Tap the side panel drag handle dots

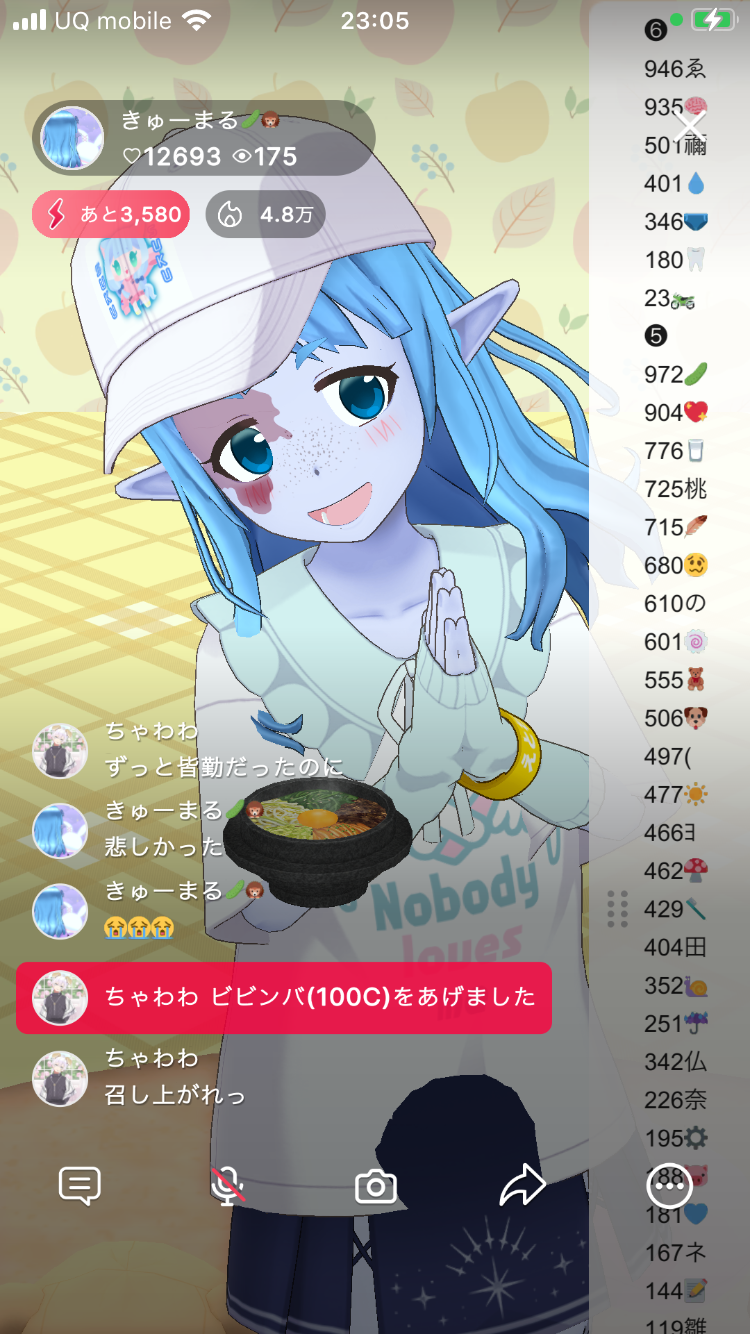(618, 908)
